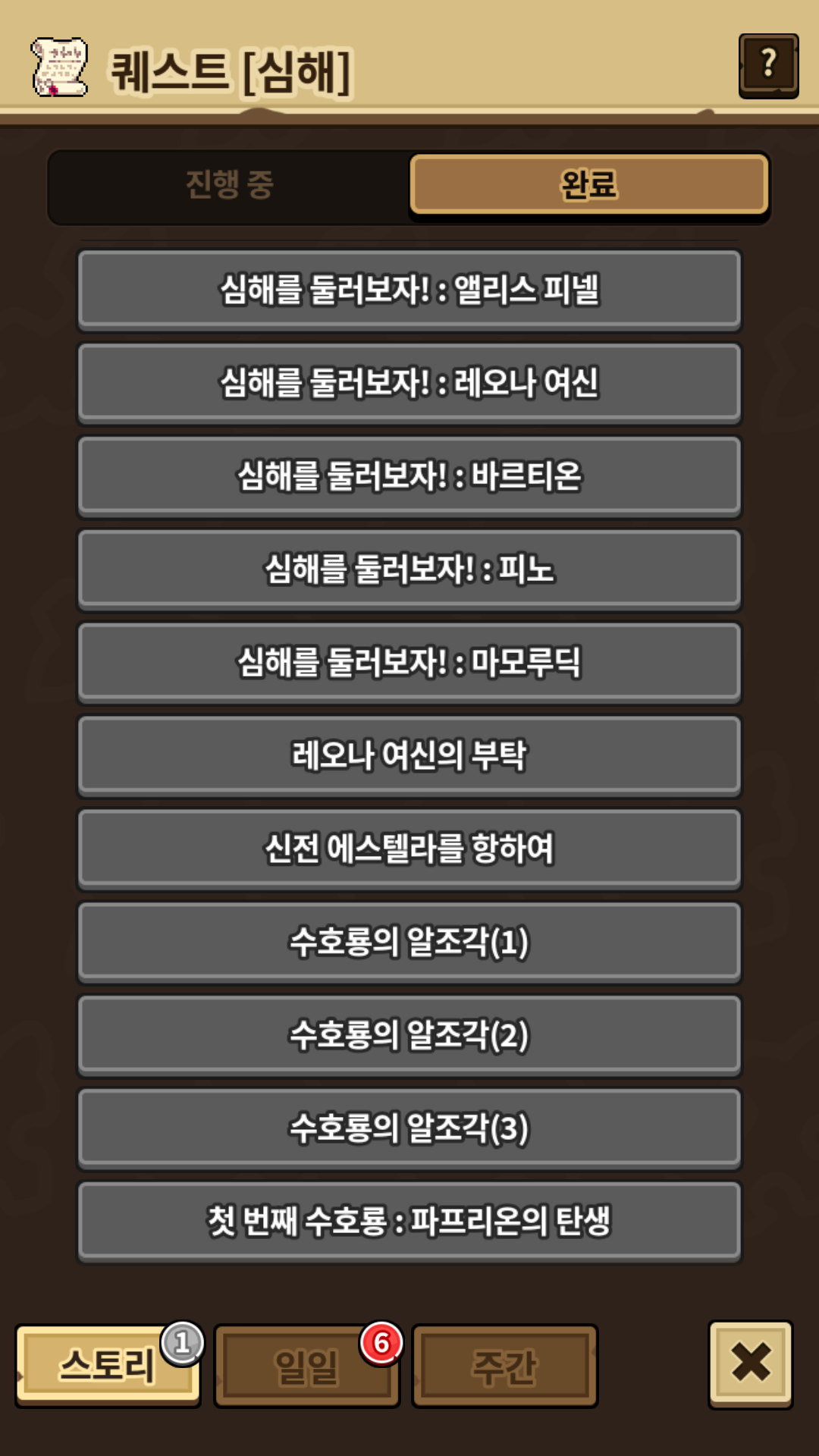
Task: Open quest 심해를 둘러보자! : 앨리스 피넬
Action: click(x=409, y=290)
